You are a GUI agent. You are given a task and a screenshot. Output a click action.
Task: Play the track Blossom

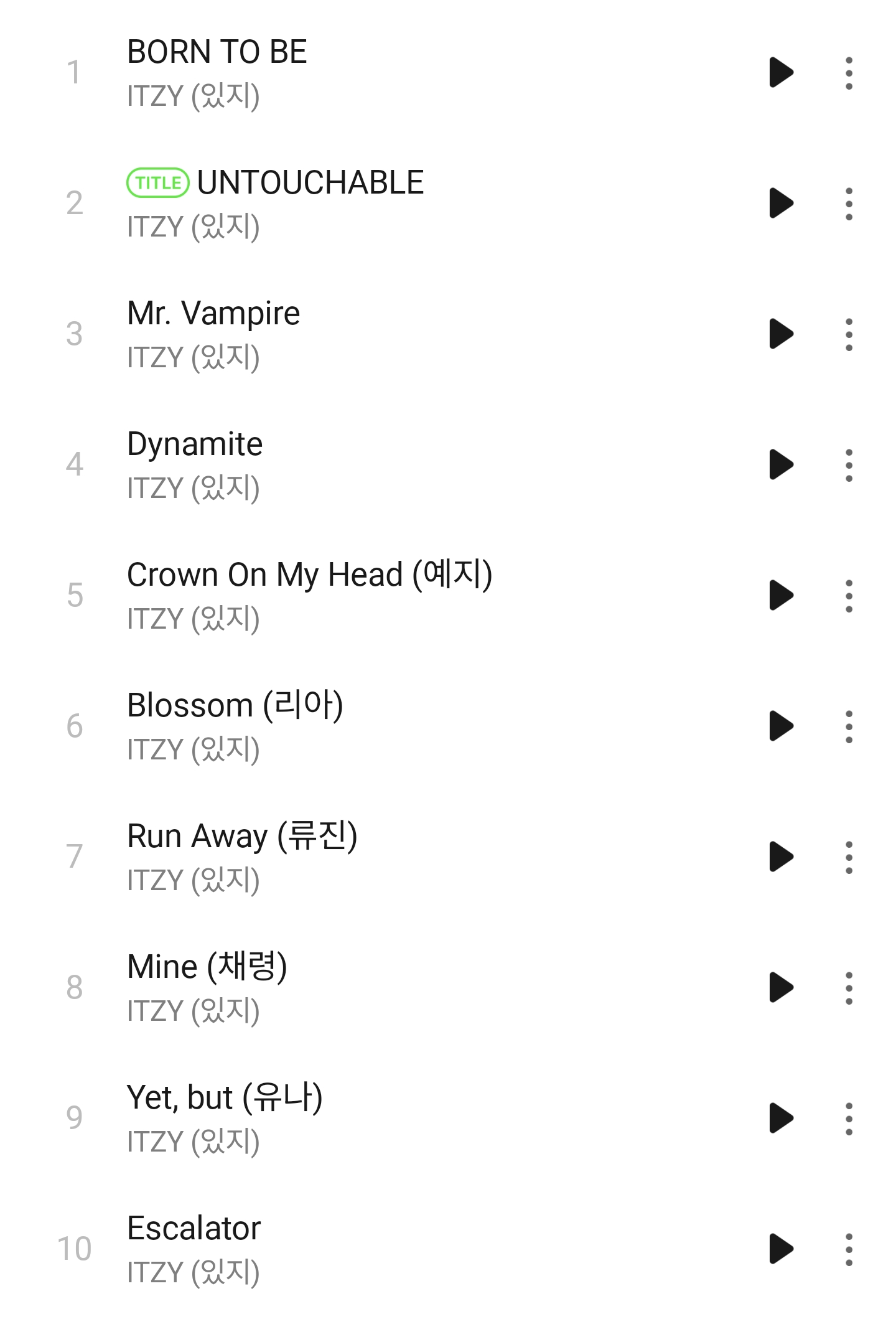tap(781, 726)
